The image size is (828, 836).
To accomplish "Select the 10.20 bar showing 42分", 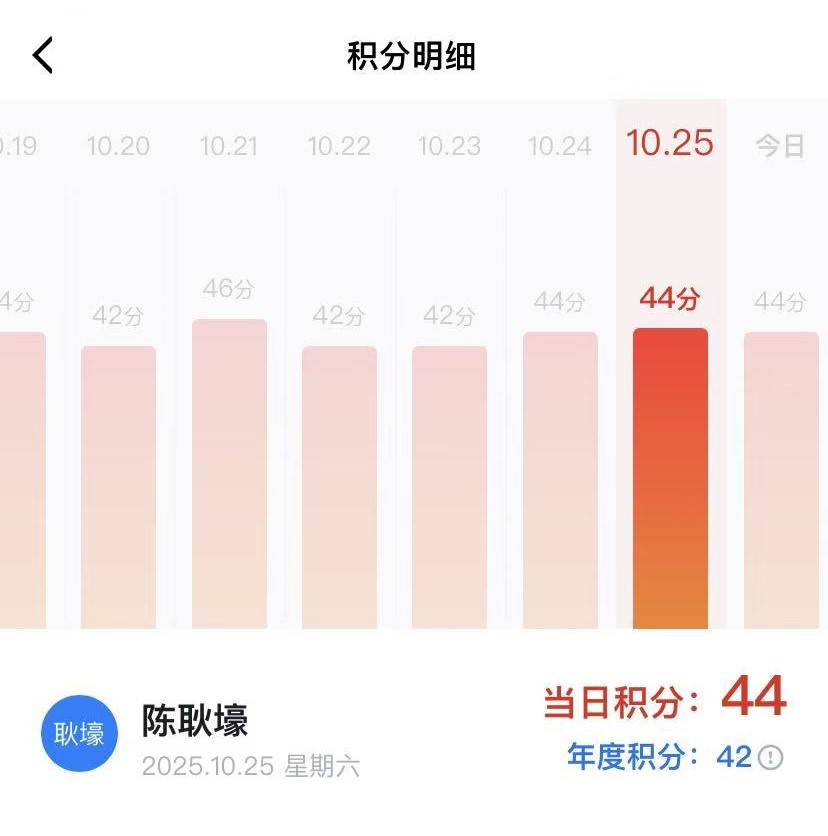I will (x=118, y=487).
